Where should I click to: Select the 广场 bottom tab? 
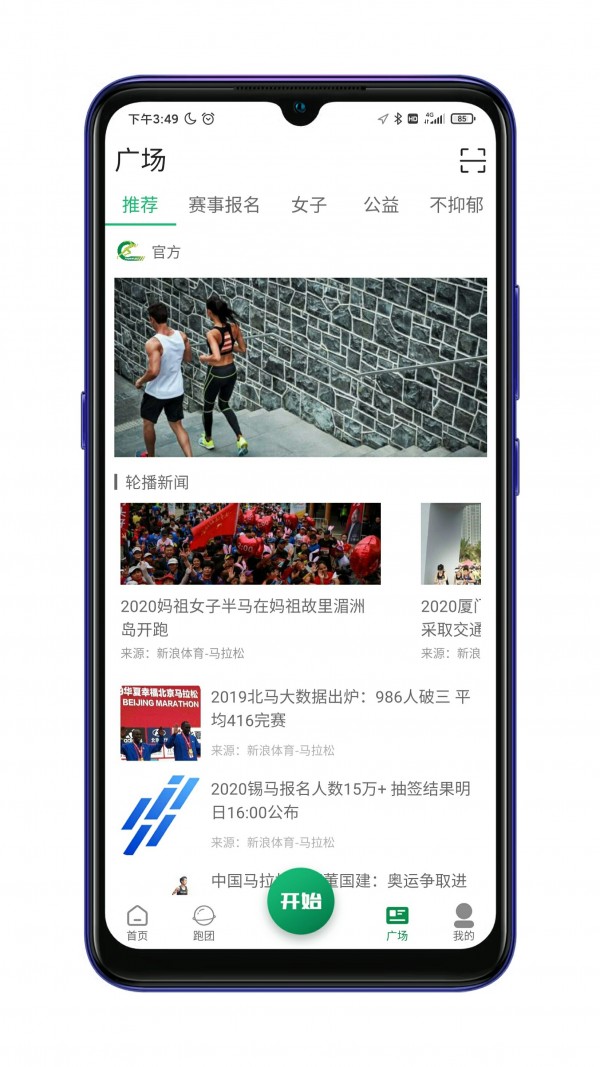(397, 923)
